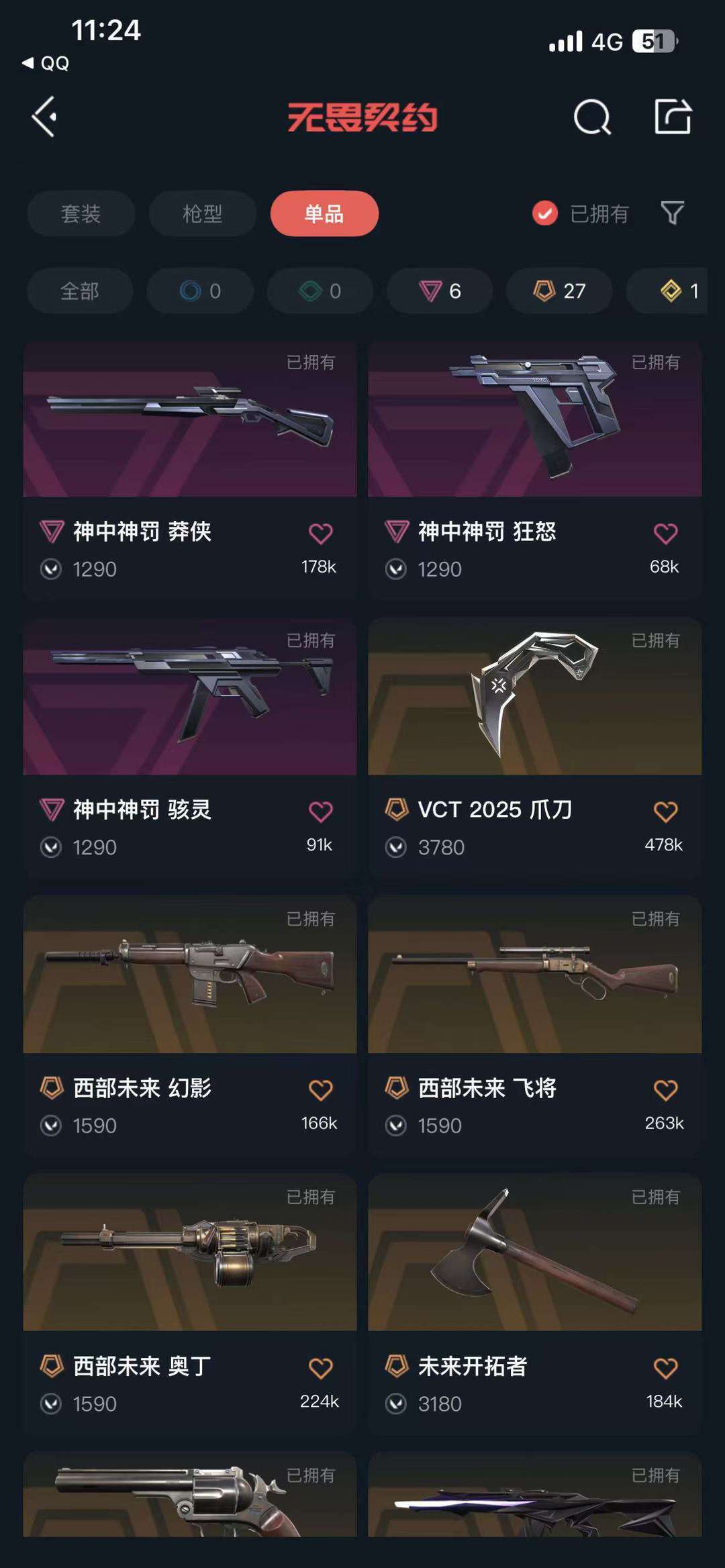Viewport: 725px width, 1568px height.
Task: Uncheck the 已拥有 filter checkbox
Action: point(545,213)
